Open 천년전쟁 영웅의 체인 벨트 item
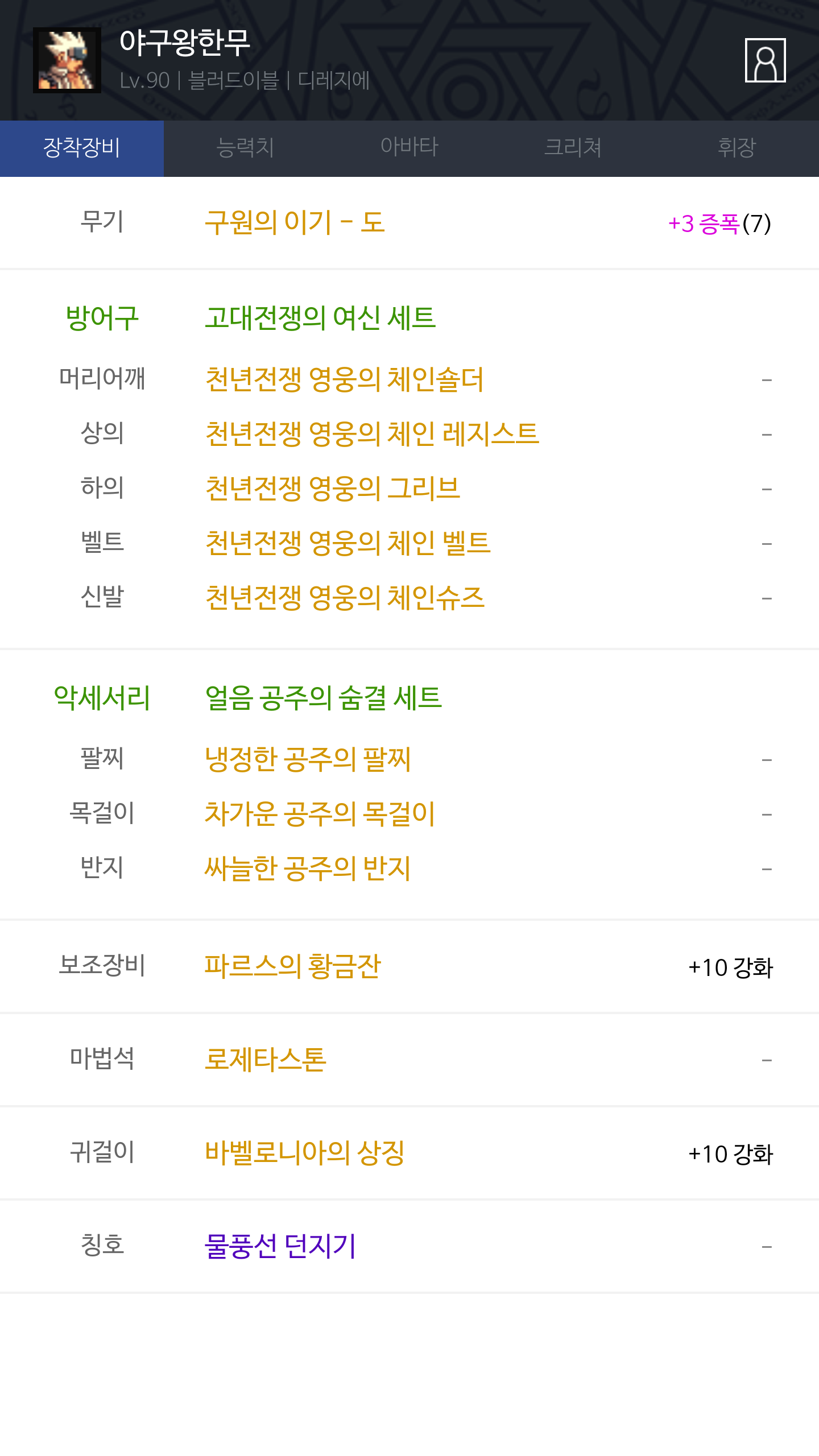 (x=348, y=543)
